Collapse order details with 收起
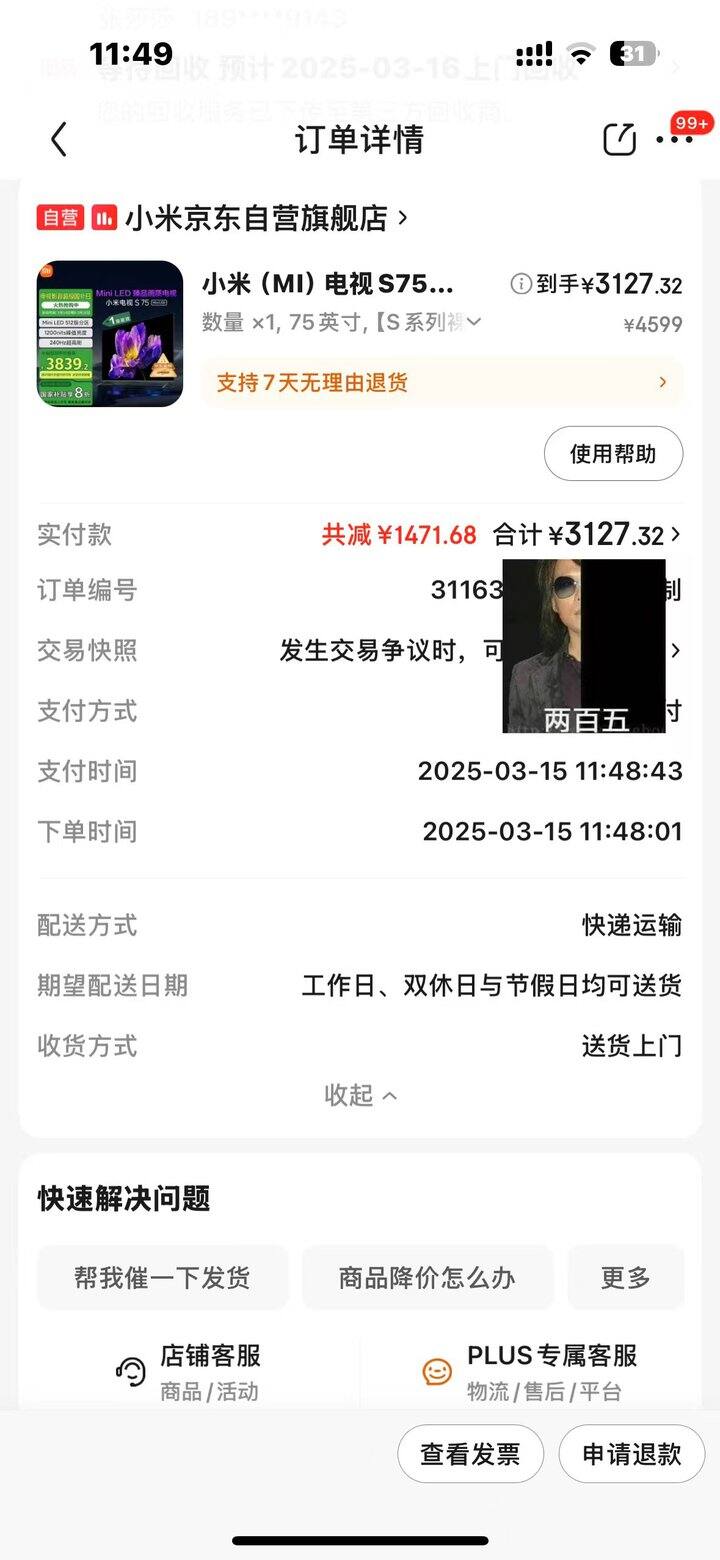 pyautogui.click(x=360, y=1095)
